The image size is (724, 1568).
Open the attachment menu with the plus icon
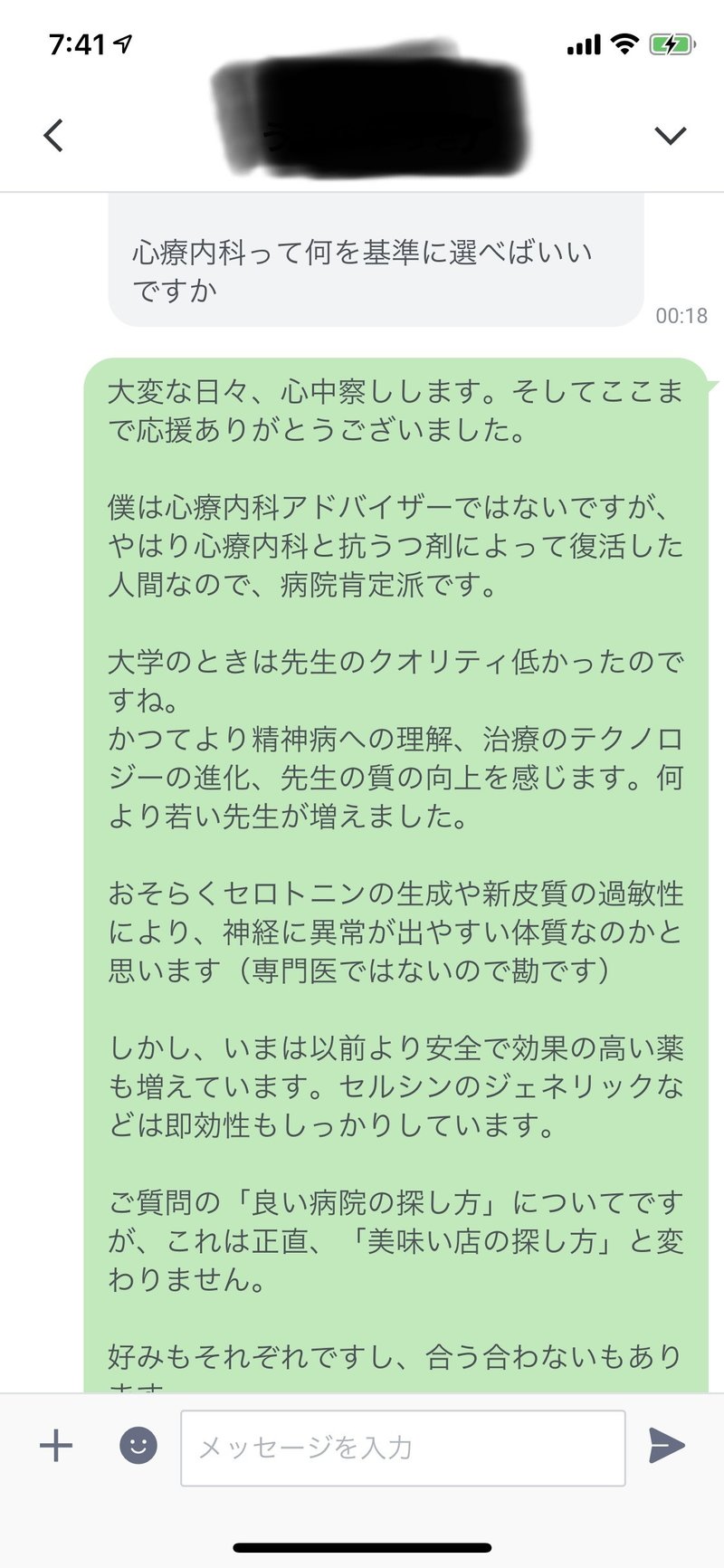pyautogui.click(x=55, y=1446)
